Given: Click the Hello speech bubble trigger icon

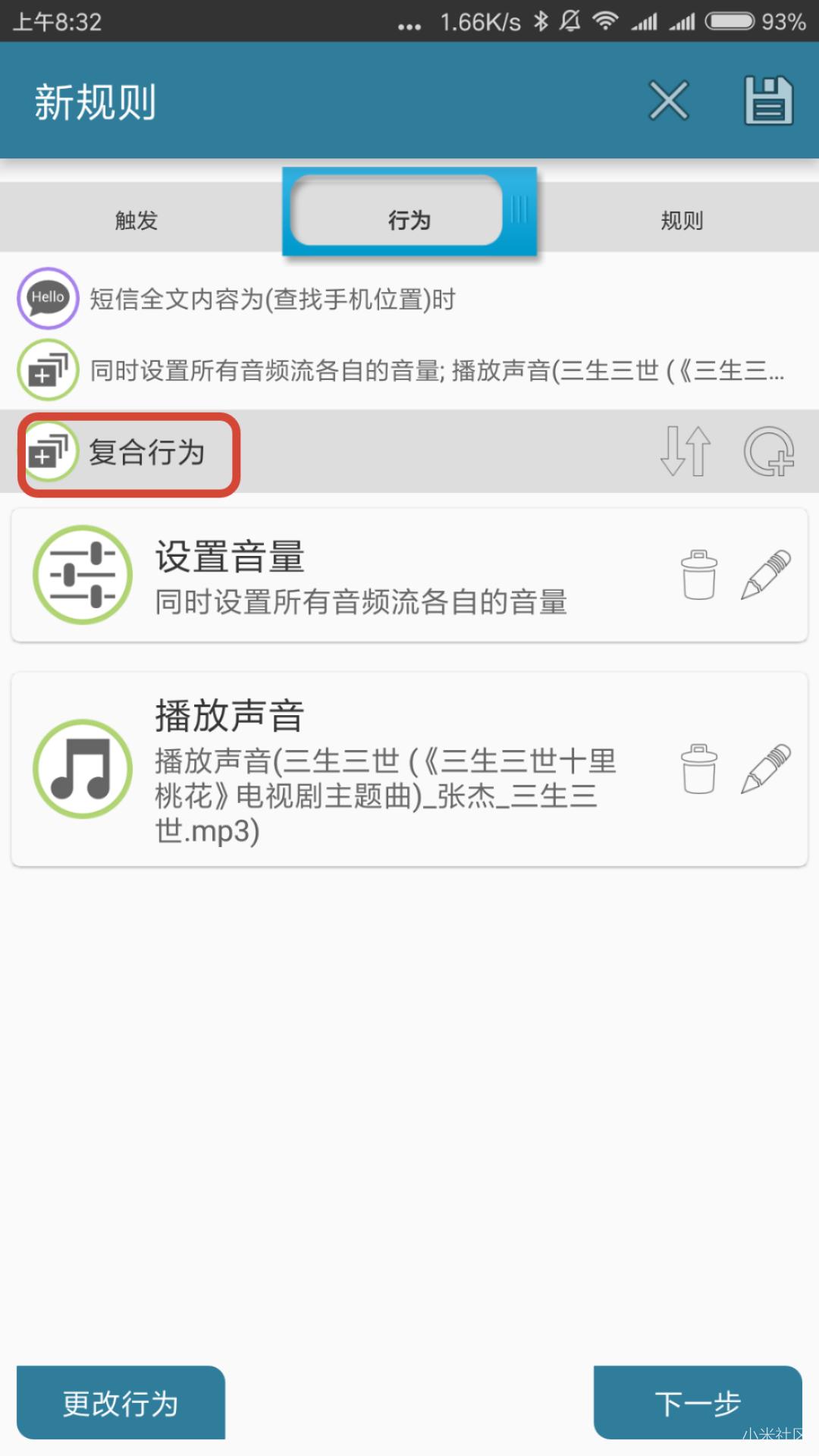Looking at the screenshot, I should [x=47, y=298].
